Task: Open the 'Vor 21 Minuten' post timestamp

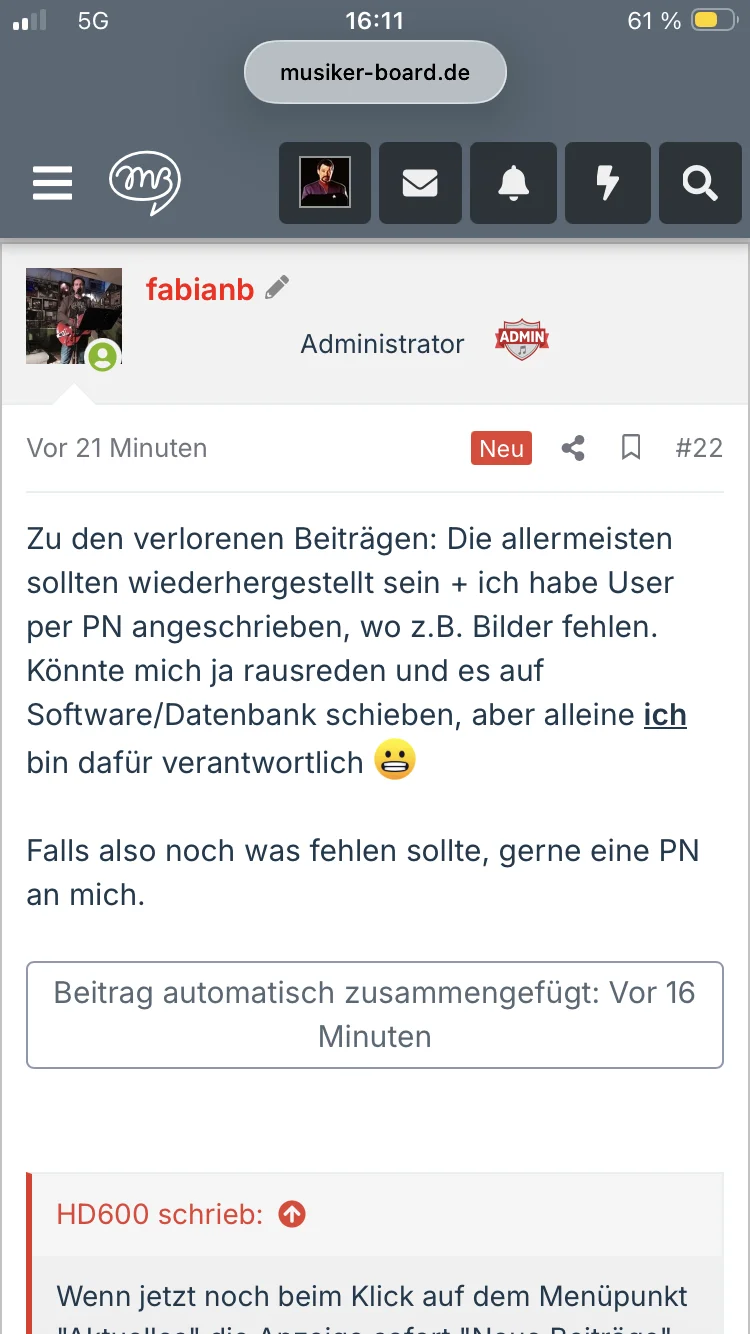Action: [117, 448]
